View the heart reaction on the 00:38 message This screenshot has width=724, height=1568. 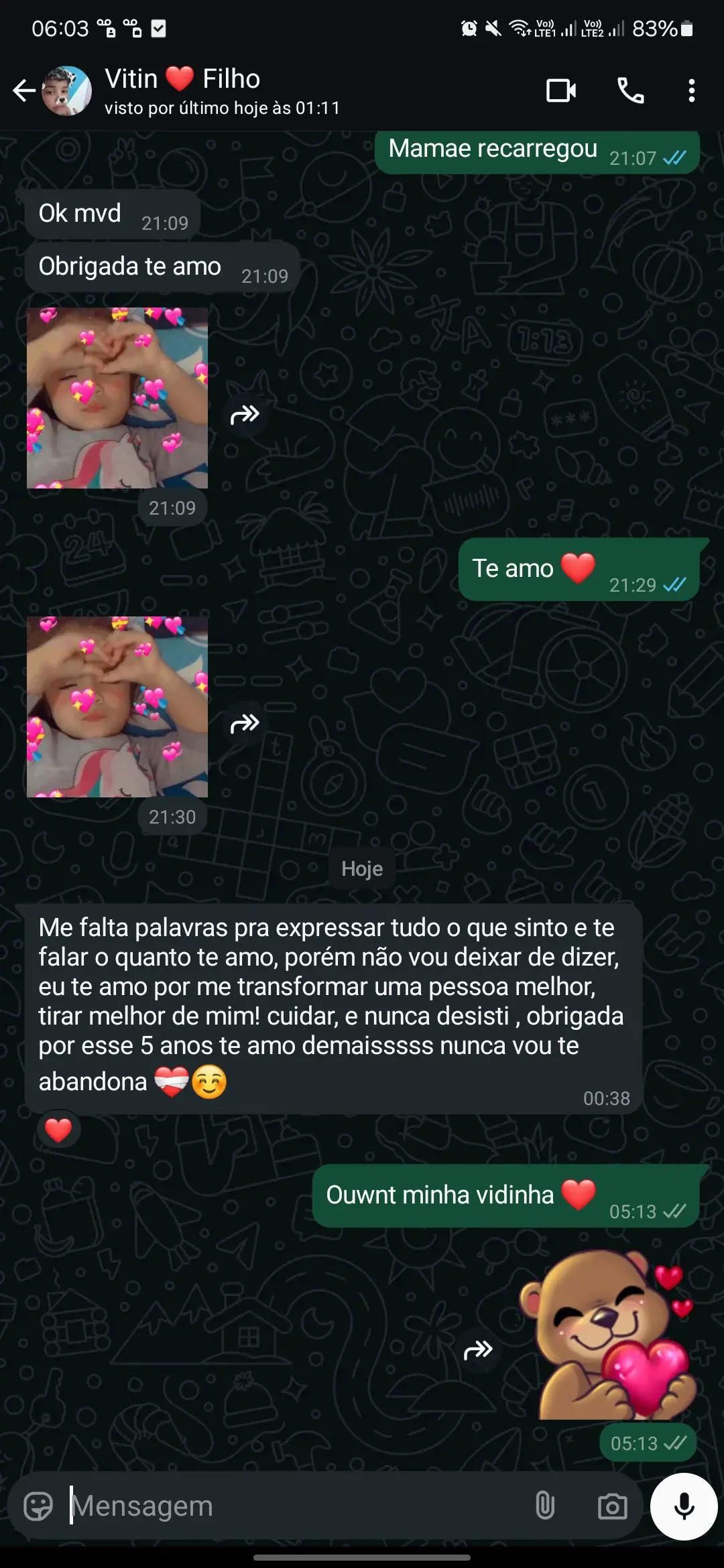(x=58, y=1130)
